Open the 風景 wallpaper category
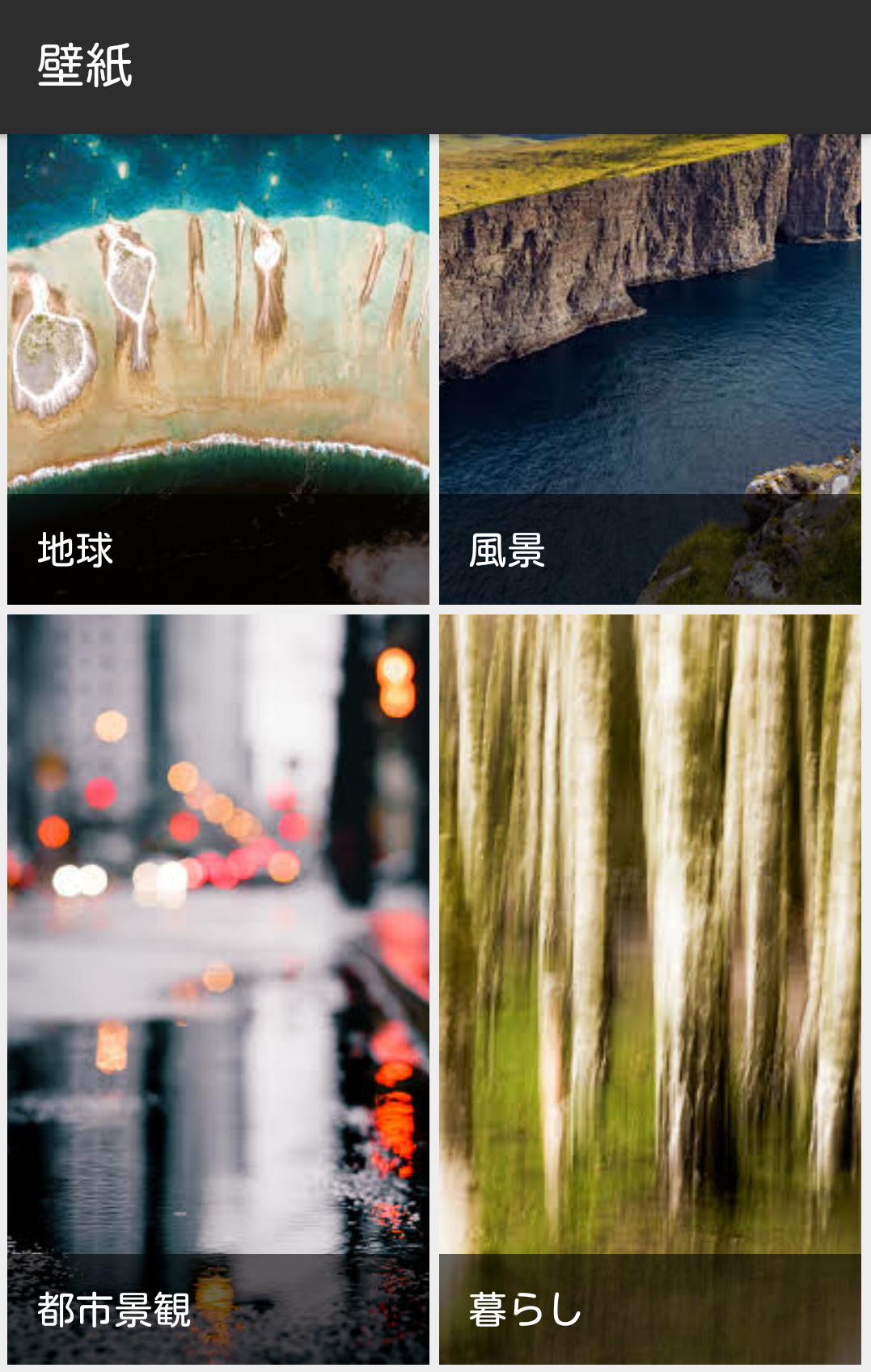Screen dimensions: 871x1372 [x=649, y=369]
